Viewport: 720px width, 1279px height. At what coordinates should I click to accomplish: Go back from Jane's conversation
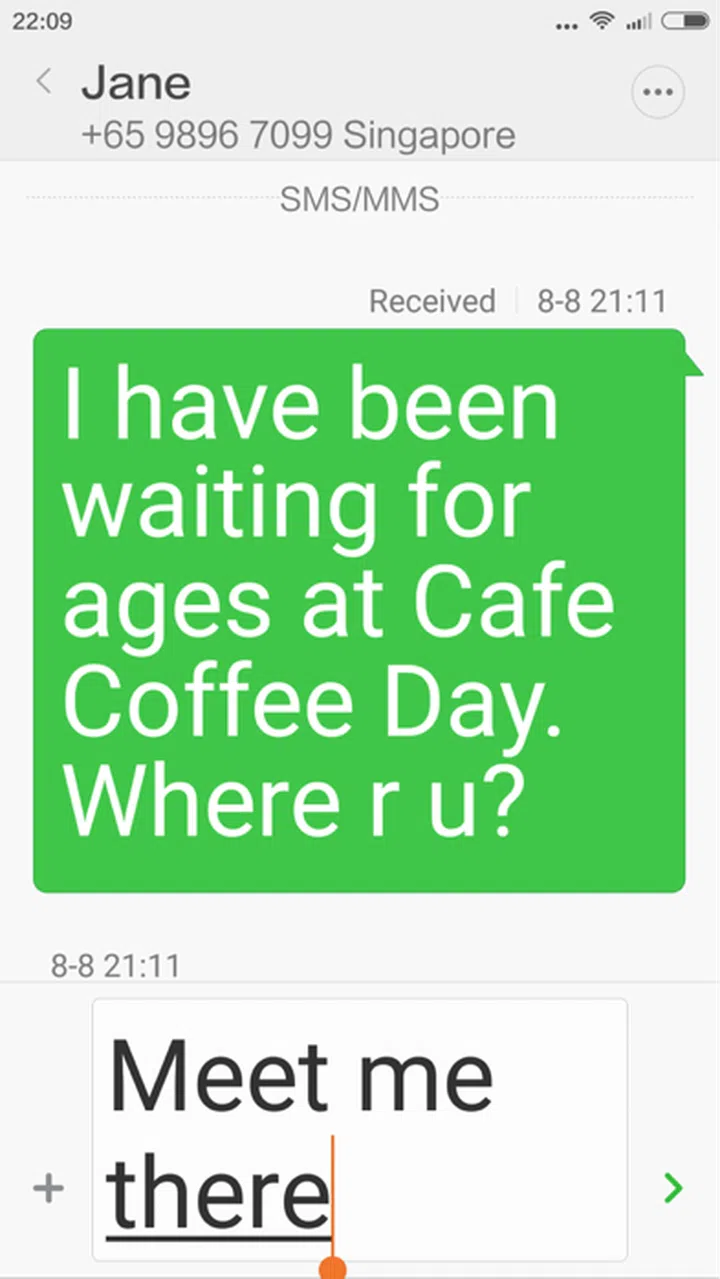coord(43,82)
